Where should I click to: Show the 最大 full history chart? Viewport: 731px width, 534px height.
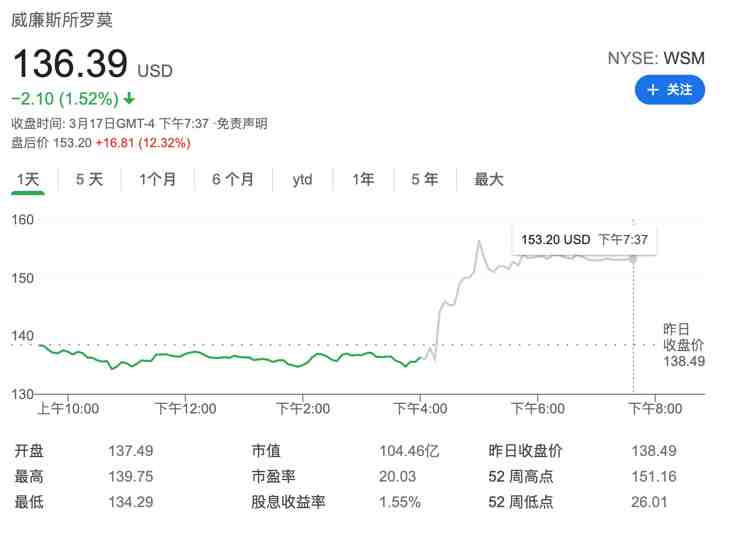[489, 180]
